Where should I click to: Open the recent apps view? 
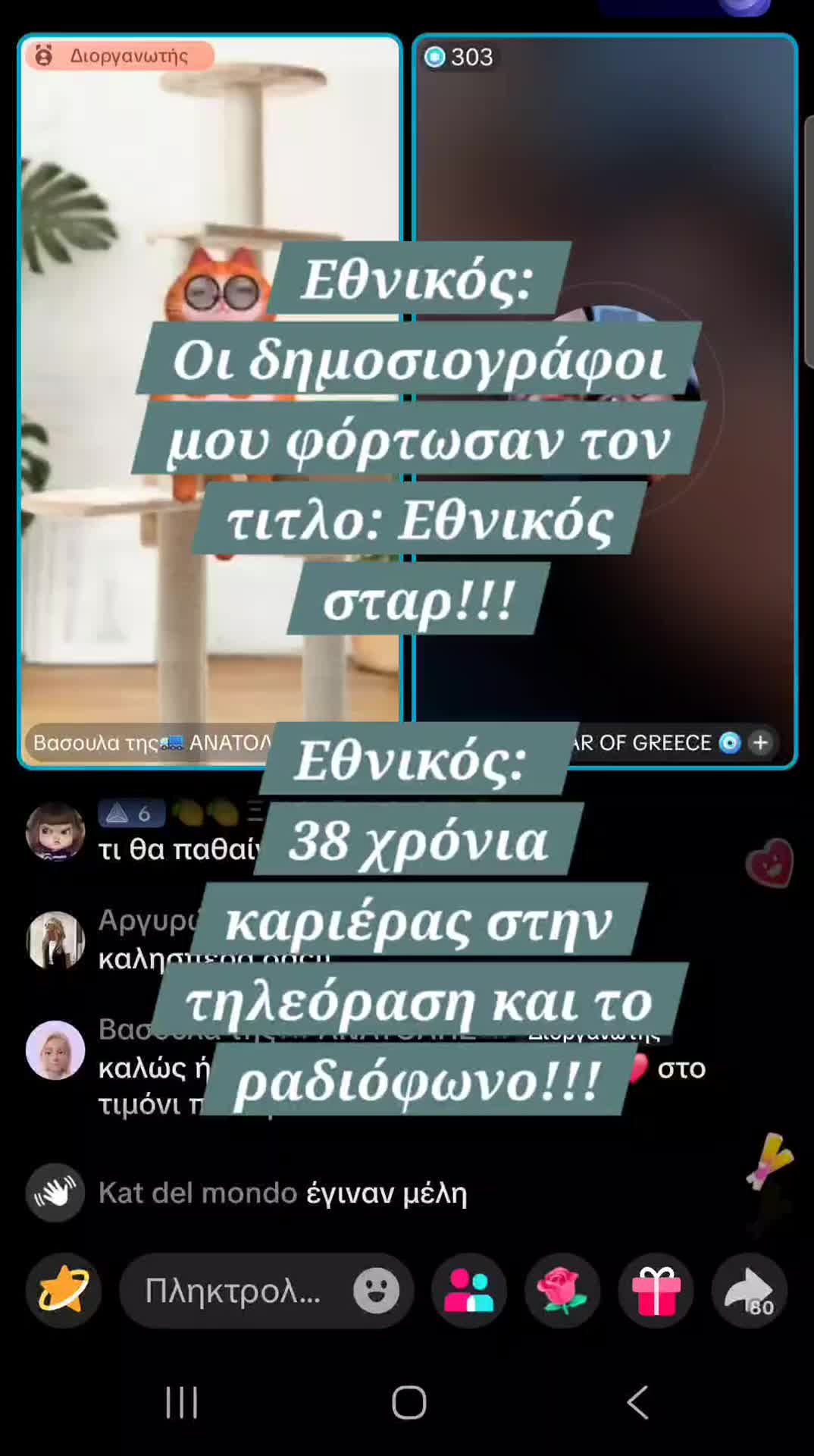182,1402
